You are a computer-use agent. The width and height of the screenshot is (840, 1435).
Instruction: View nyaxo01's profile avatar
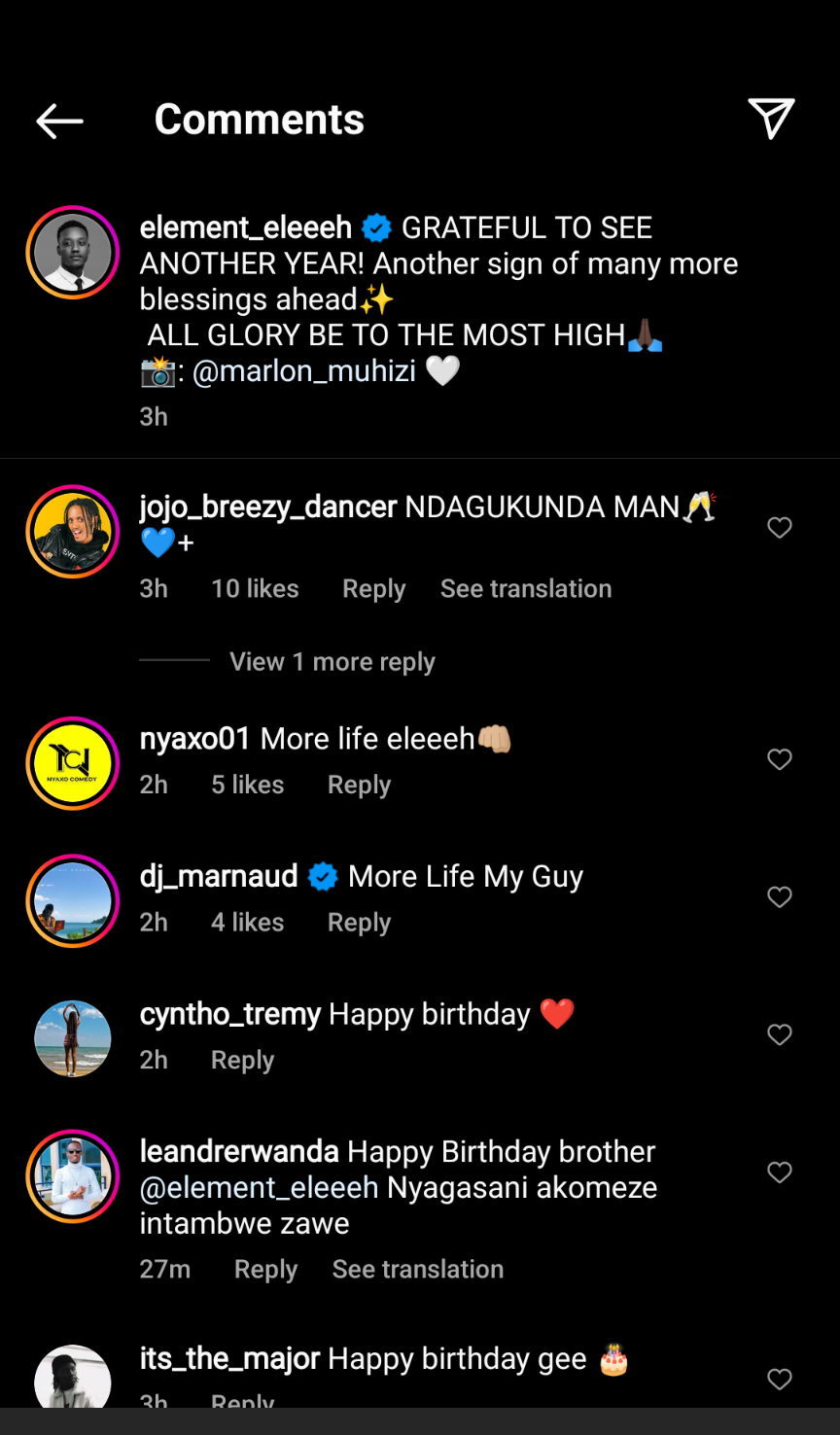pyautogui.click(x=73, y=763)
